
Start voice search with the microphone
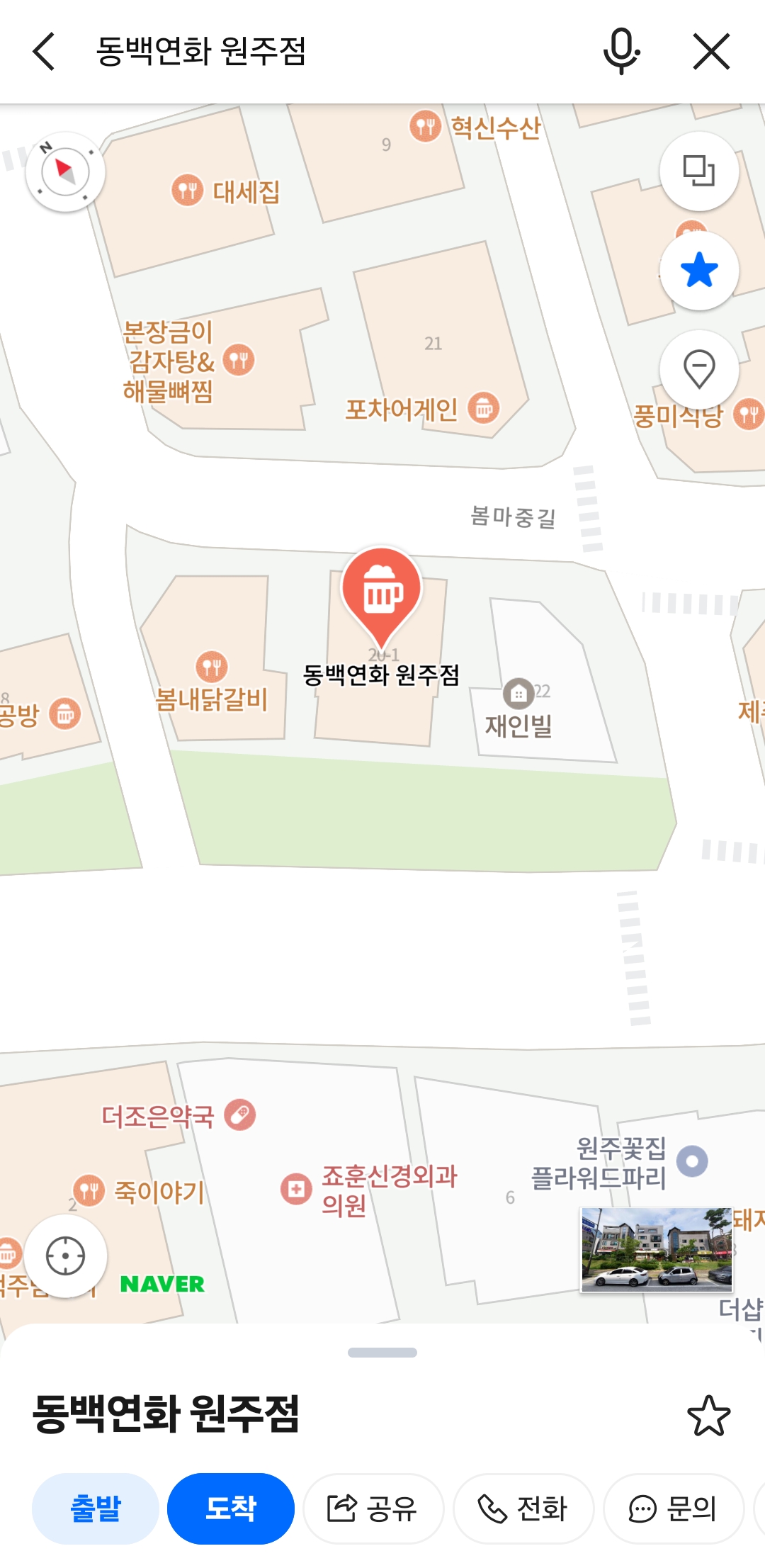point(621,52)
